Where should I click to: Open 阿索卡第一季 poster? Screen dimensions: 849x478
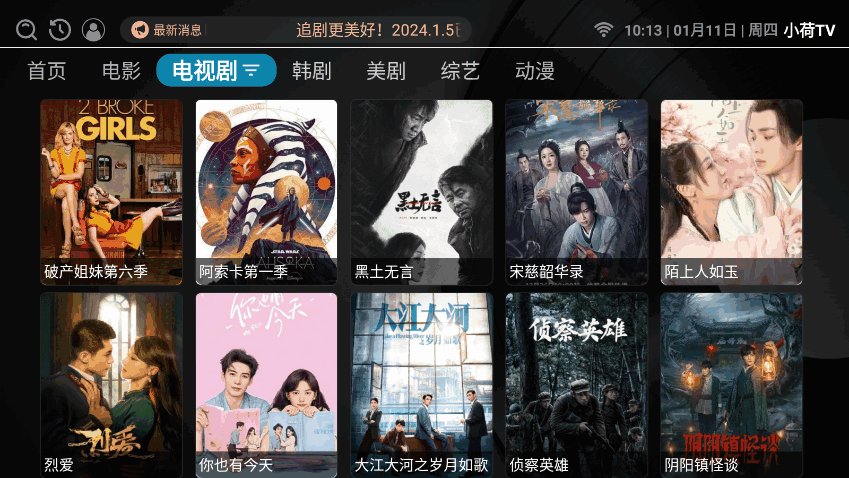coord(266,190)
